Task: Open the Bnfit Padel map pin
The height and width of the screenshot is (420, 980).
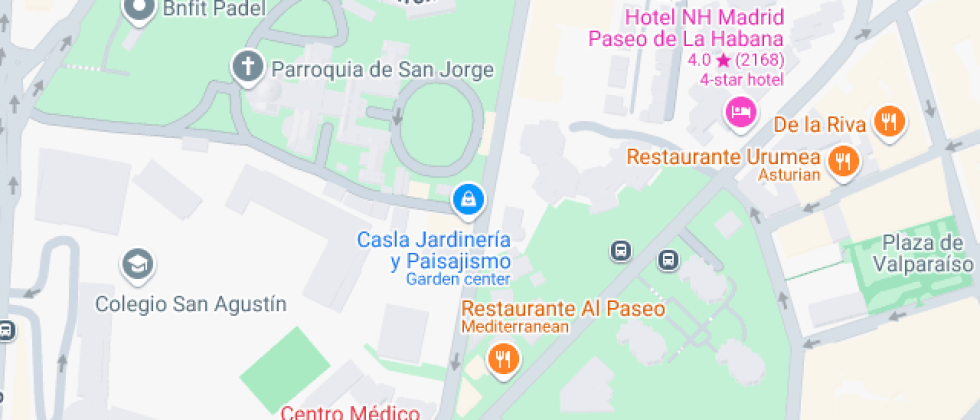Action: pyautogui.click(x=139, y=10)
